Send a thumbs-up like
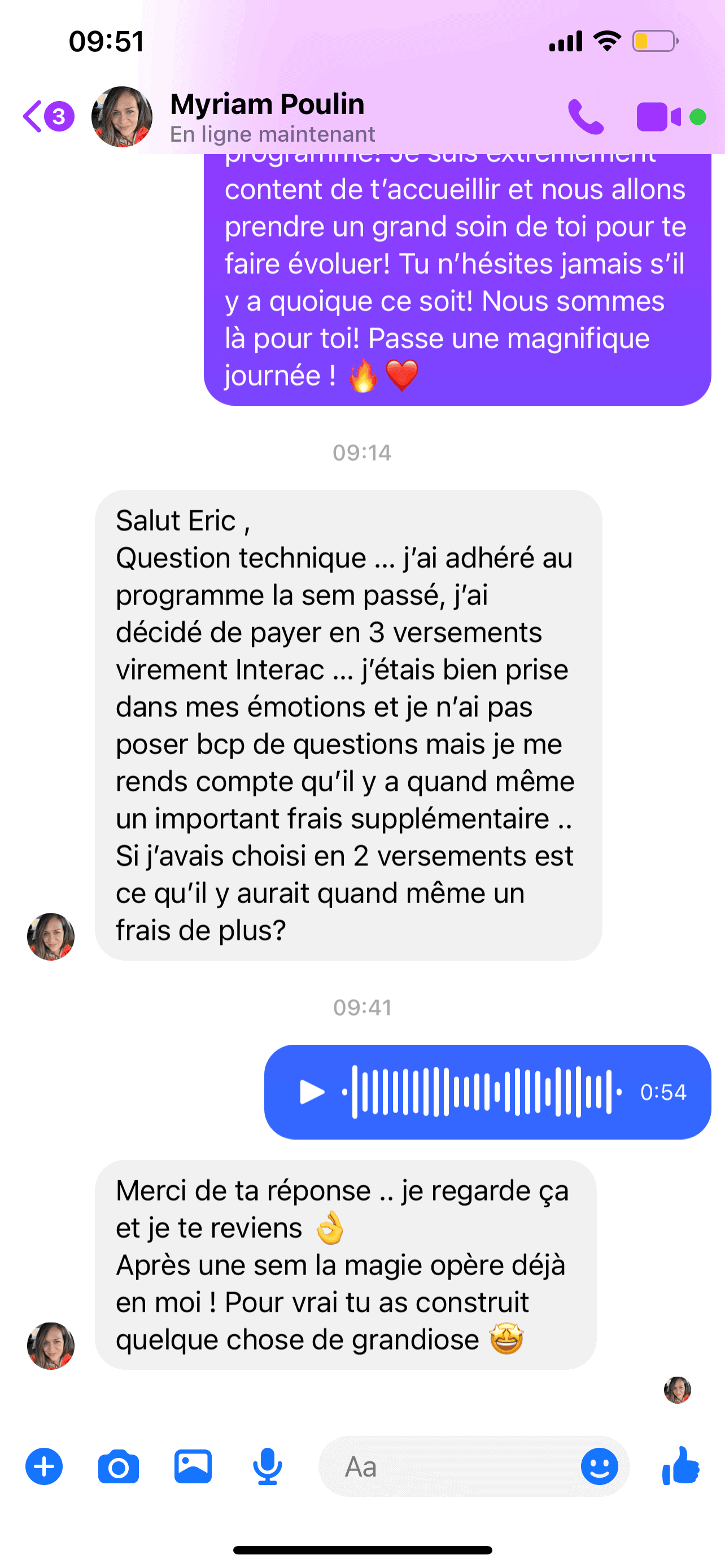This screenshot has width=725, height=1568. 681,1466
